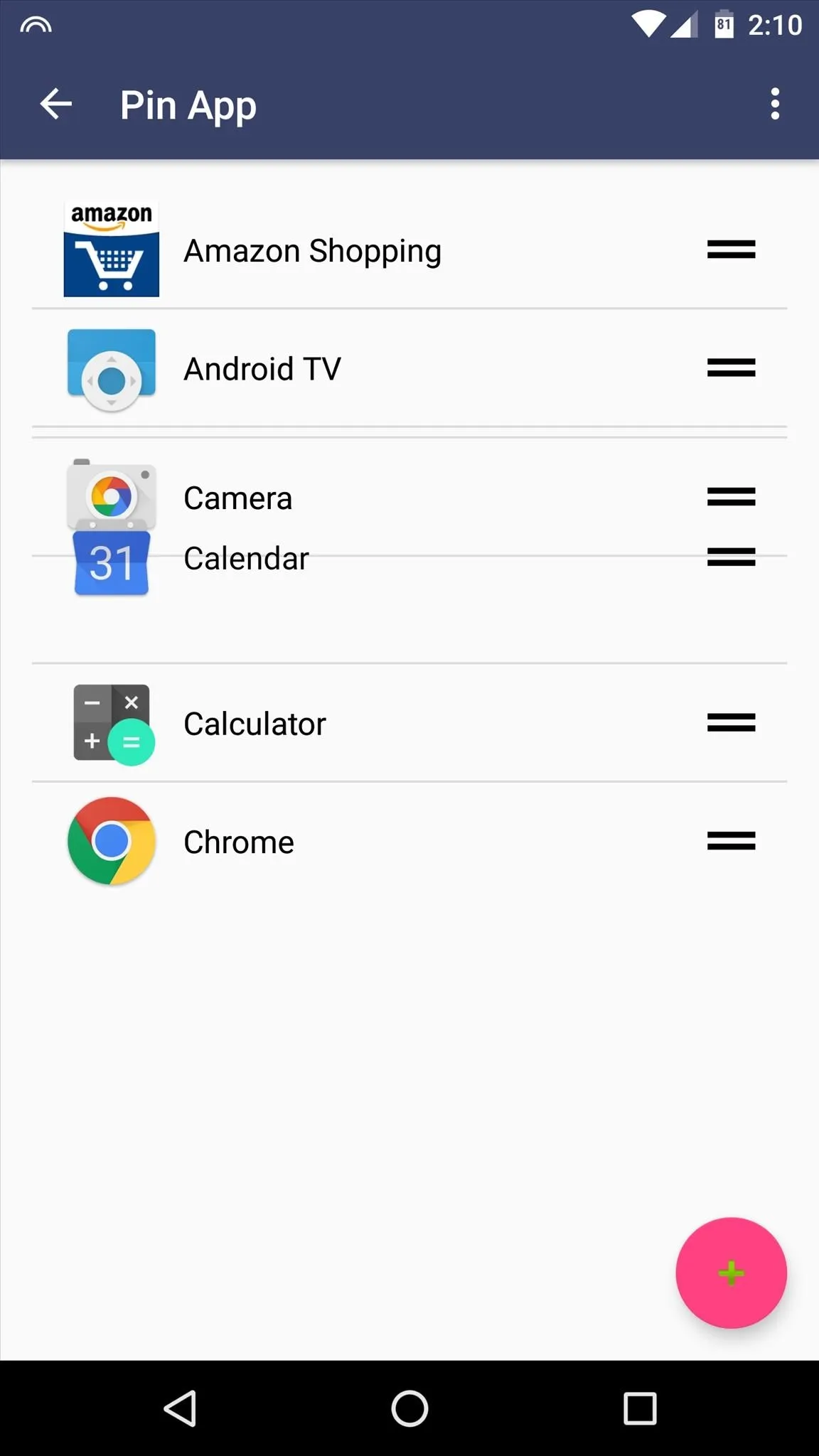The image size is (819, 1456).
Task: Go to the home screen
Action: tap(409, 1408)
